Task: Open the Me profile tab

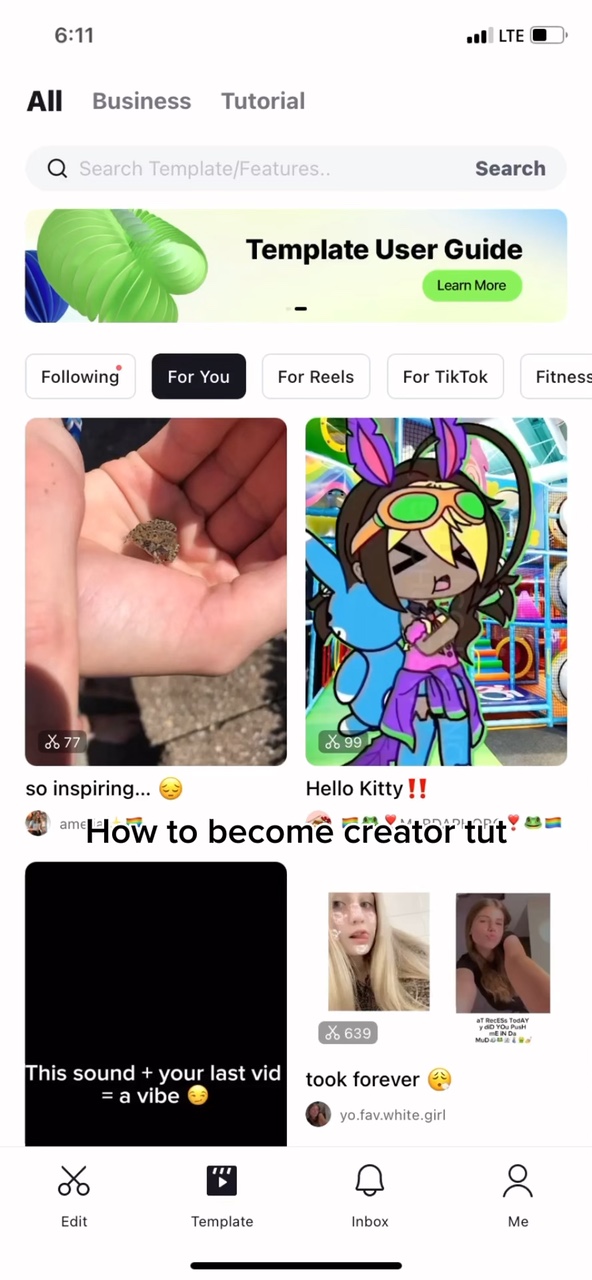Action: 518,1195
